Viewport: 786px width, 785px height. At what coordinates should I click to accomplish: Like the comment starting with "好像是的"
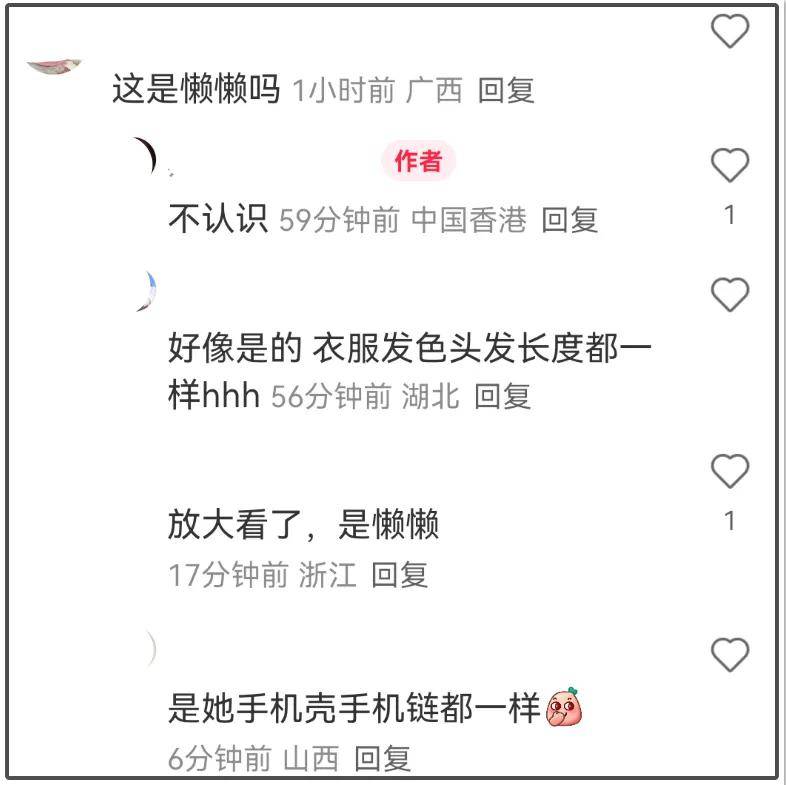729,295
